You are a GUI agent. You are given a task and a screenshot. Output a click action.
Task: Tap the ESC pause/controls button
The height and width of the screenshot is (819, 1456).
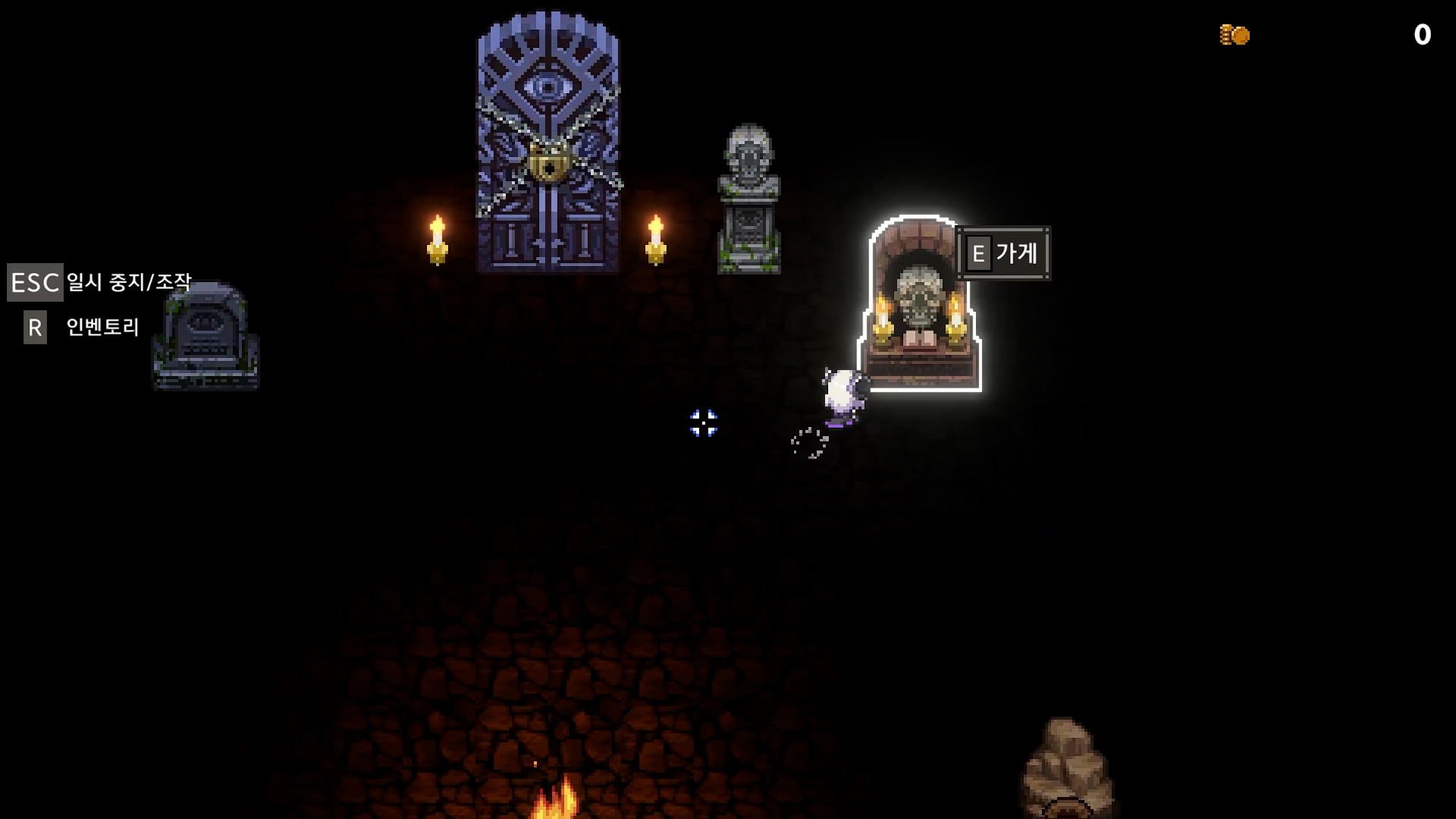pos(35,283)
